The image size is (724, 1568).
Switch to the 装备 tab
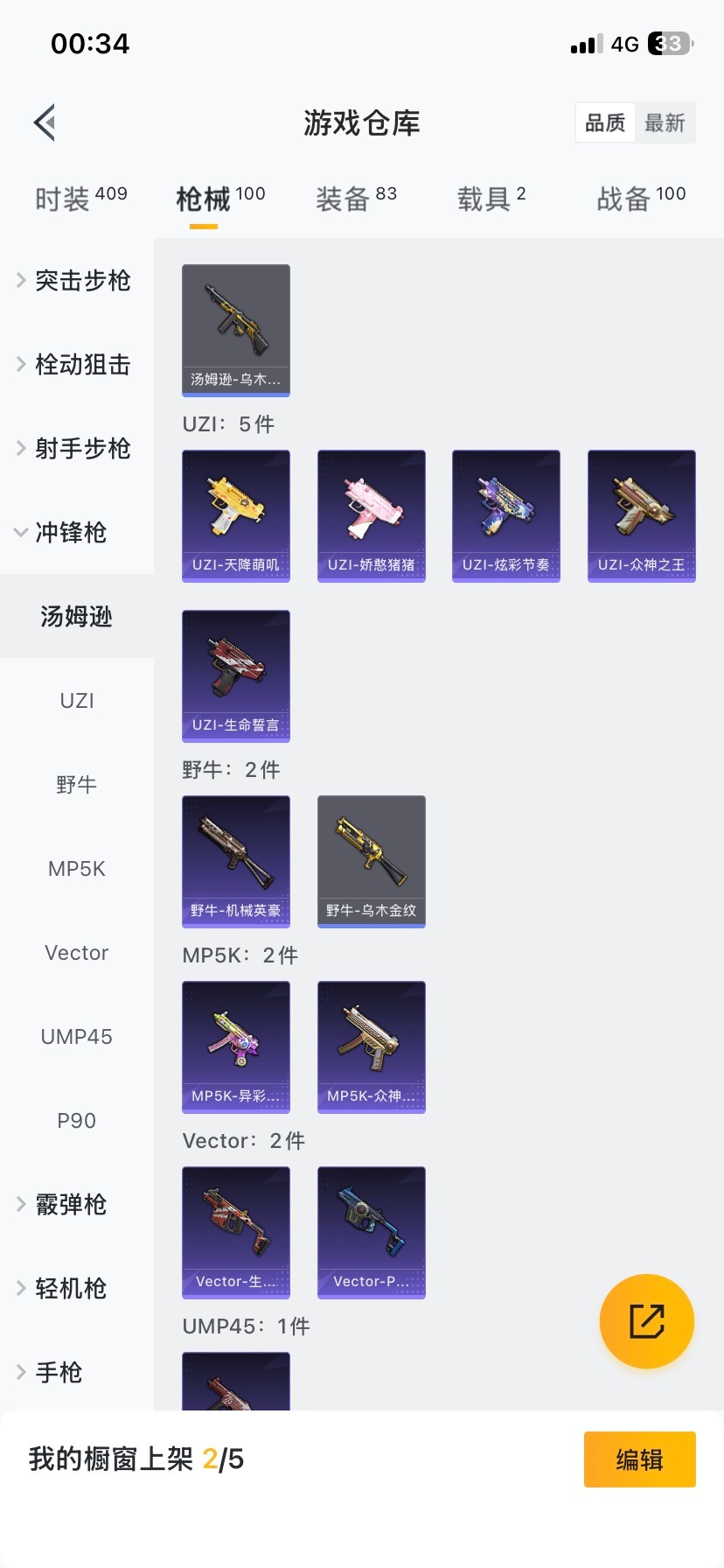[356, 199]
